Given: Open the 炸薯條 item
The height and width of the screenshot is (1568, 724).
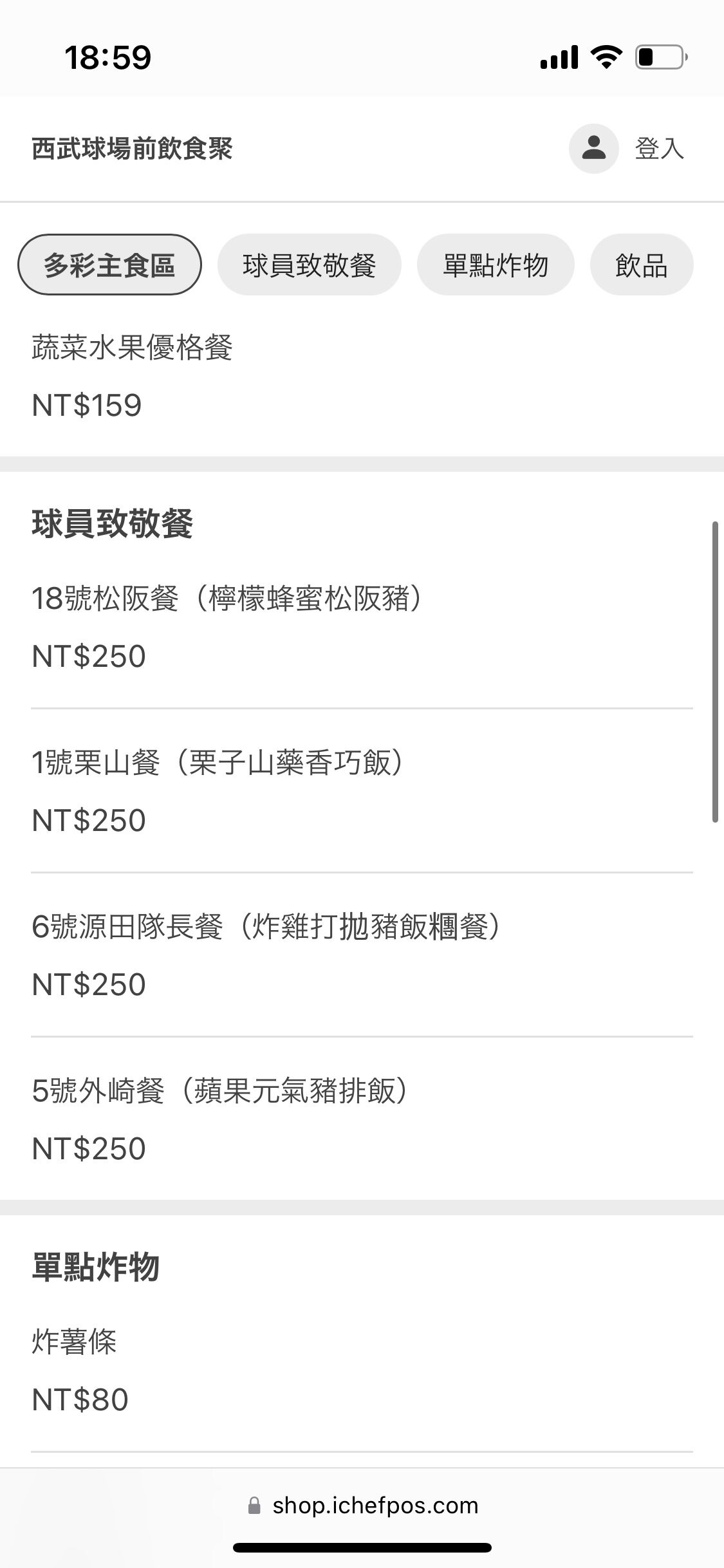Looking at the screenshot, I should [362, 1370].
